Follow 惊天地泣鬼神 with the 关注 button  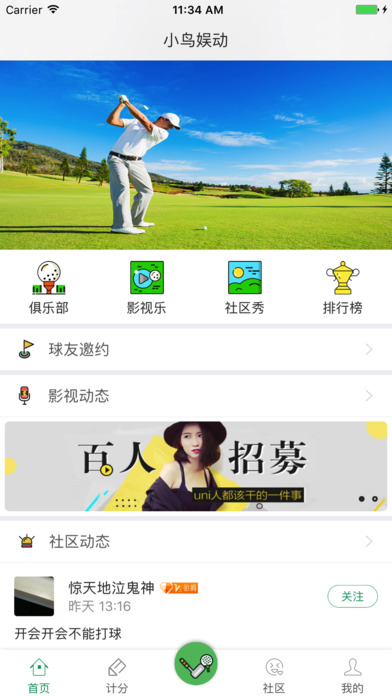tap(352, 596)
